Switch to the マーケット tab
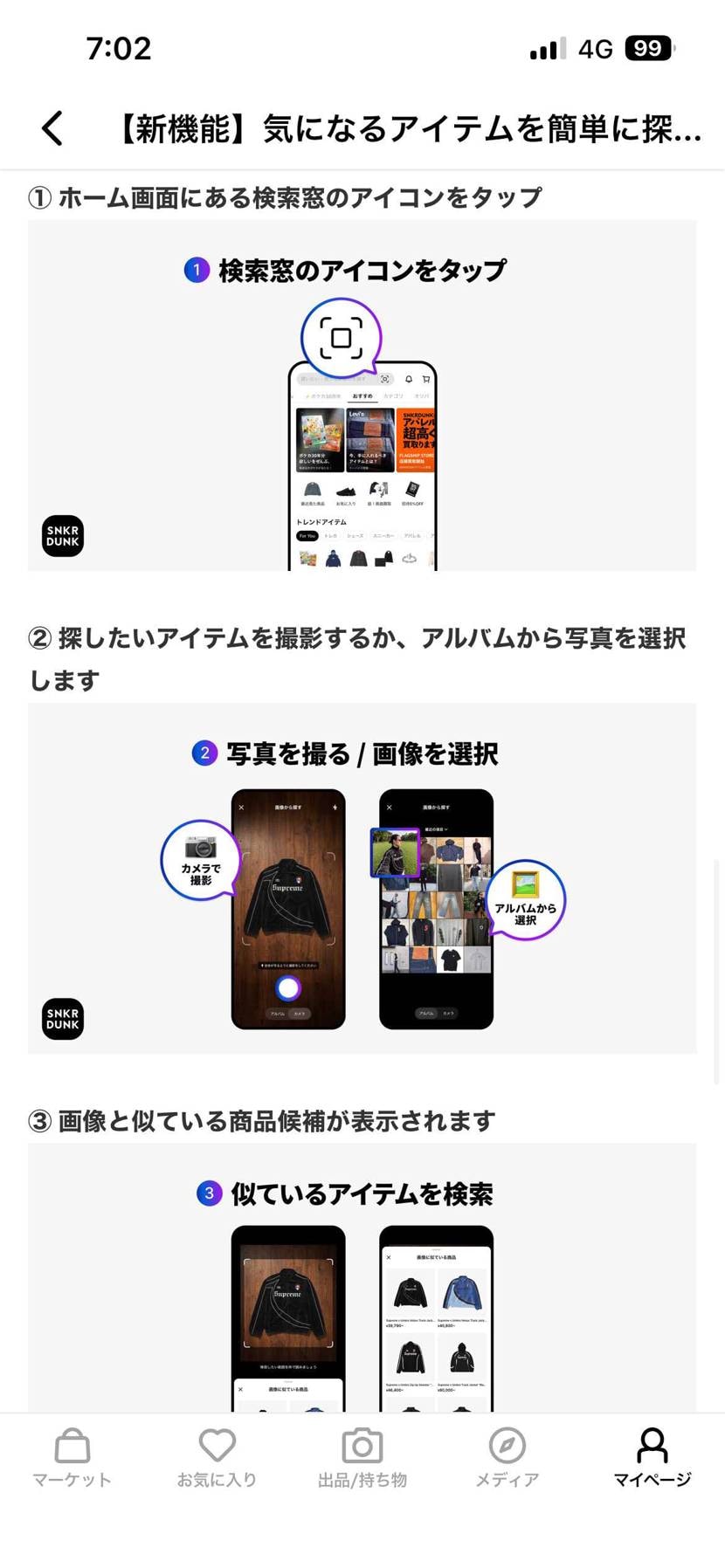The image size is (725, 1568). (x=72, y=1457)
